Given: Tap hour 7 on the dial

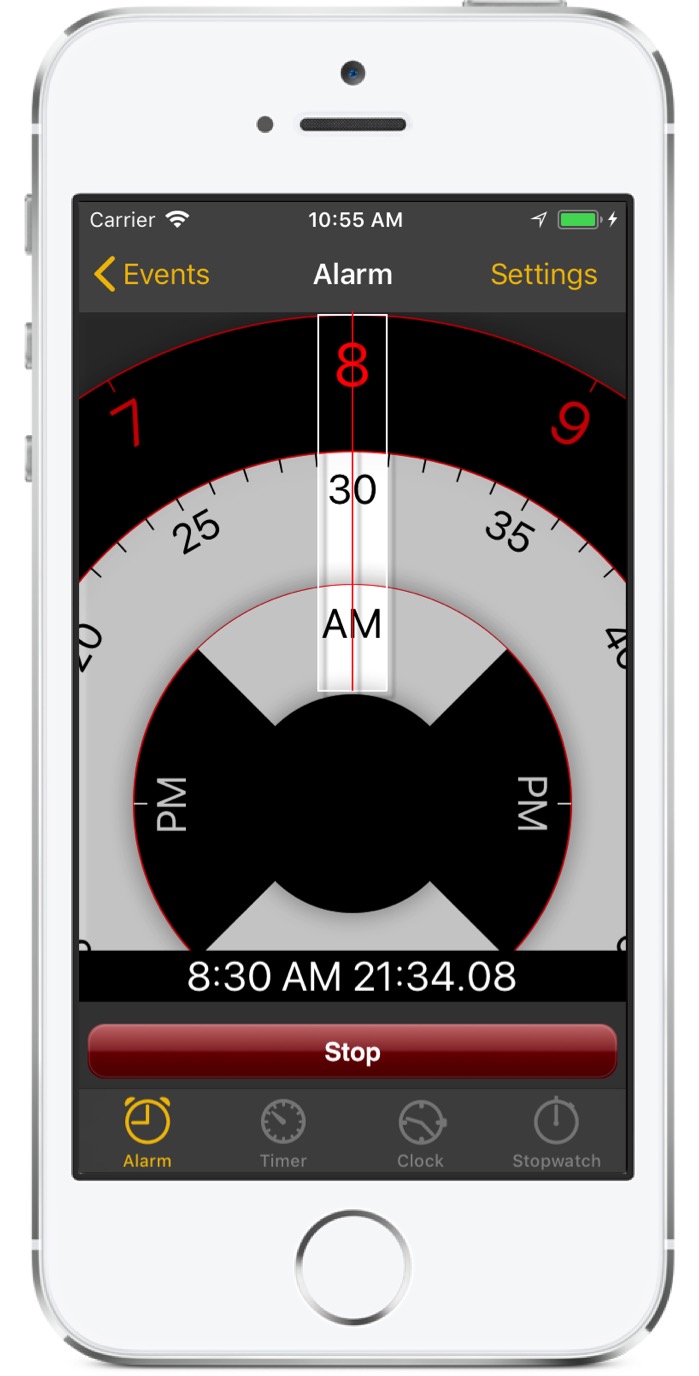Looking at the screenshot, I should (127, 422).
